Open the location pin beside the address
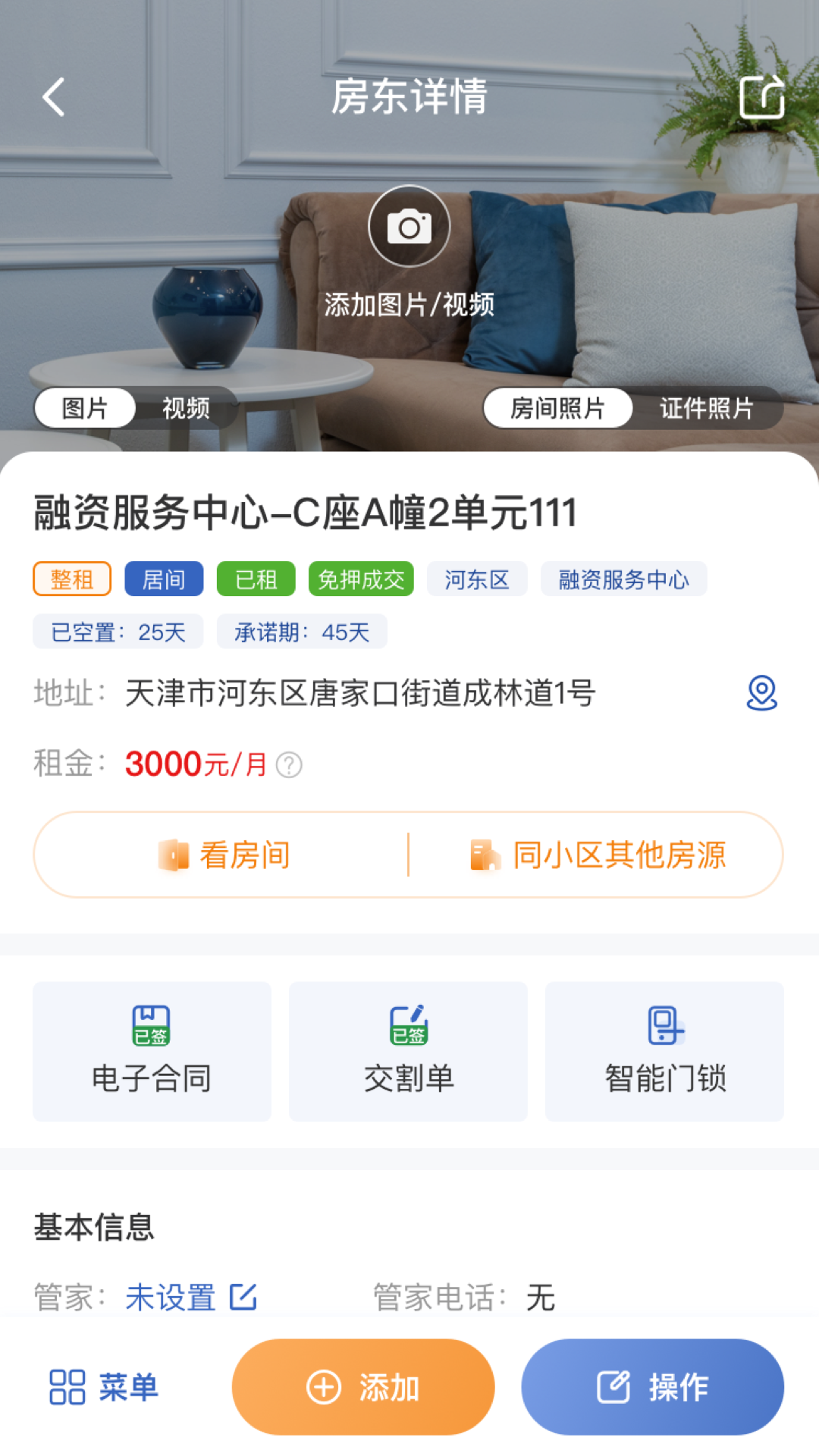The height and width of the screenshot is (1456, 819). [x=763, y=692]
